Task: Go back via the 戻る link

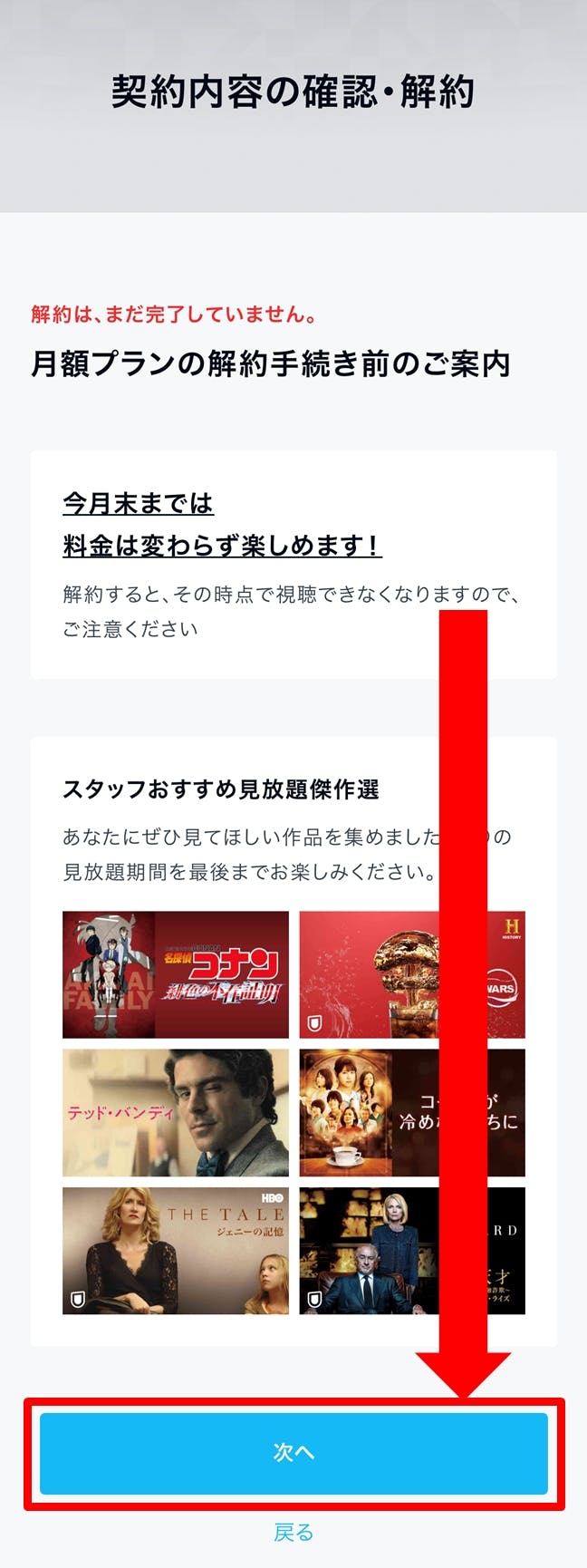Action: (x=293, y=1533)
